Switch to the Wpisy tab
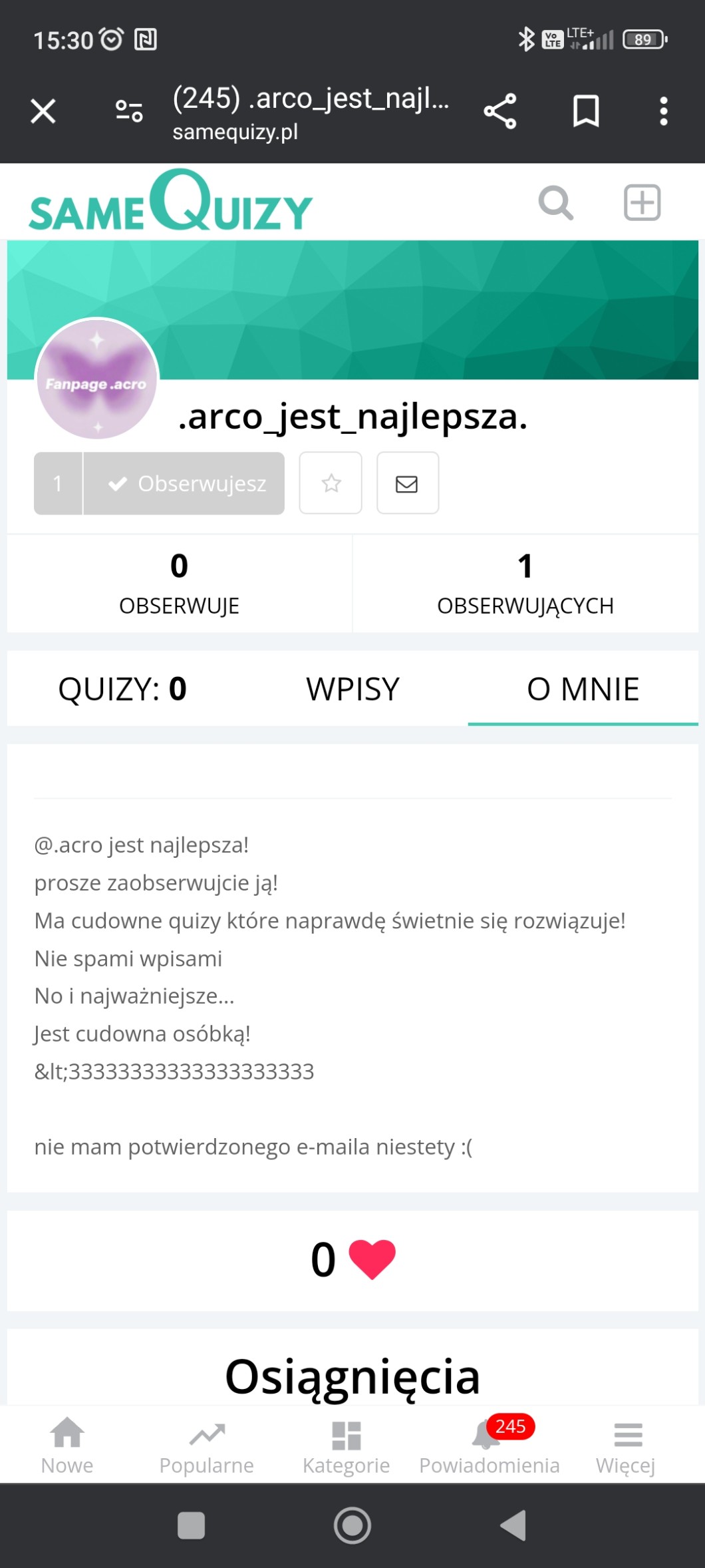The image size is (705, 1568). tap(352, 689)
